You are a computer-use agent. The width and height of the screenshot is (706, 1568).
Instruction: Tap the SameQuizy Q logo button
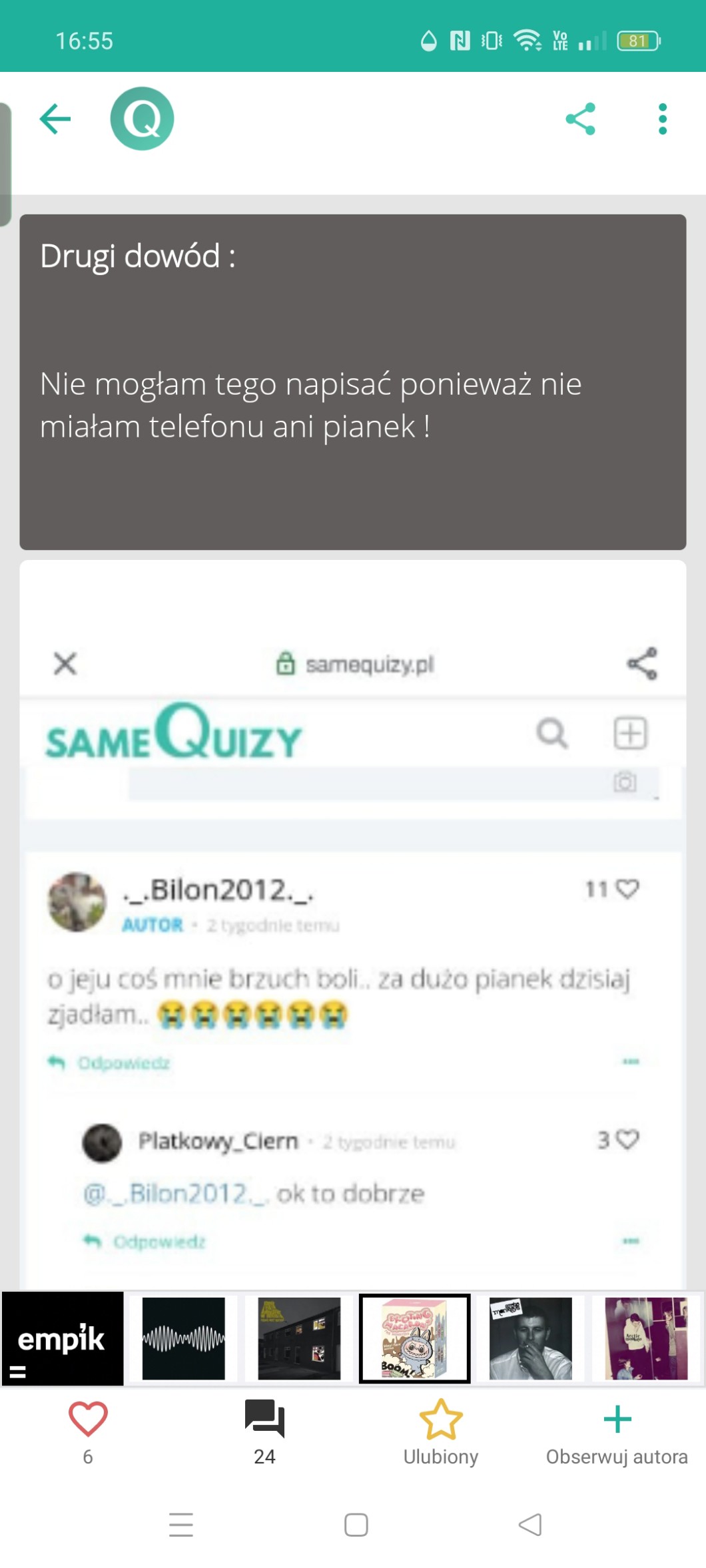(x=142, y=119)
